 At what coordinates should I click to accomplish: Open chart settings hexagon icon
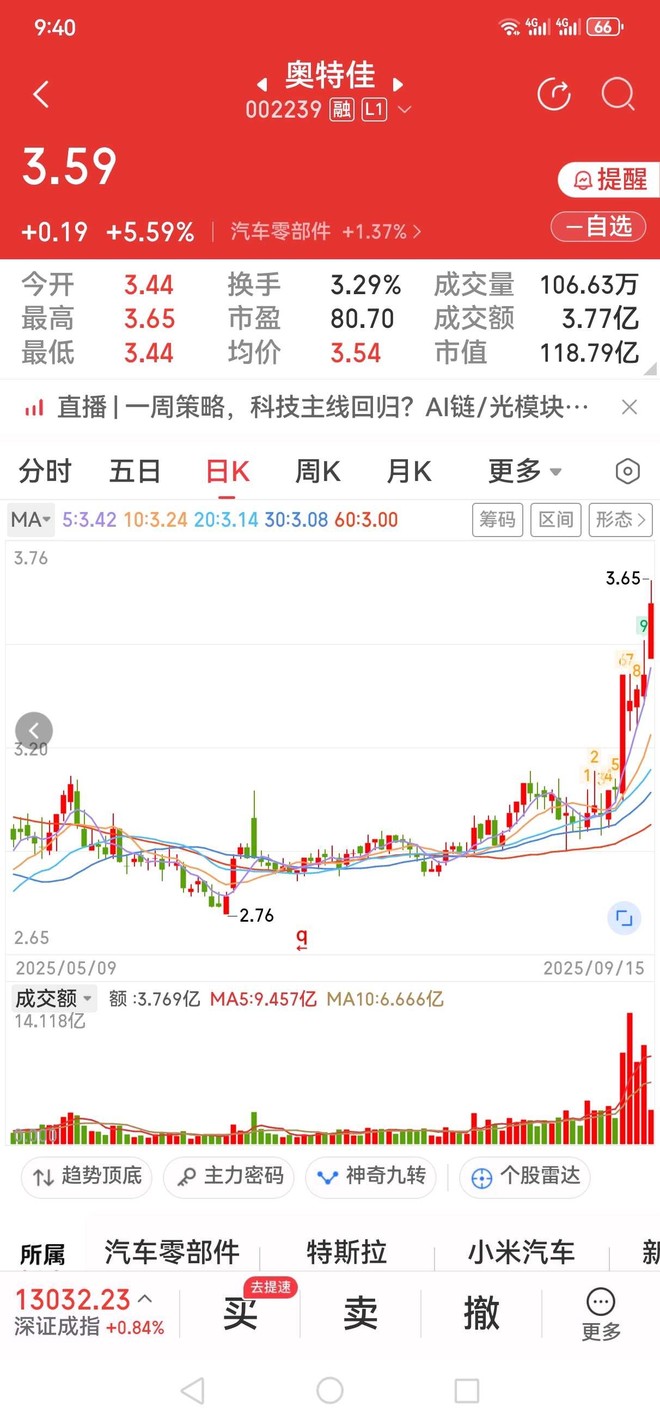(627, 471)
